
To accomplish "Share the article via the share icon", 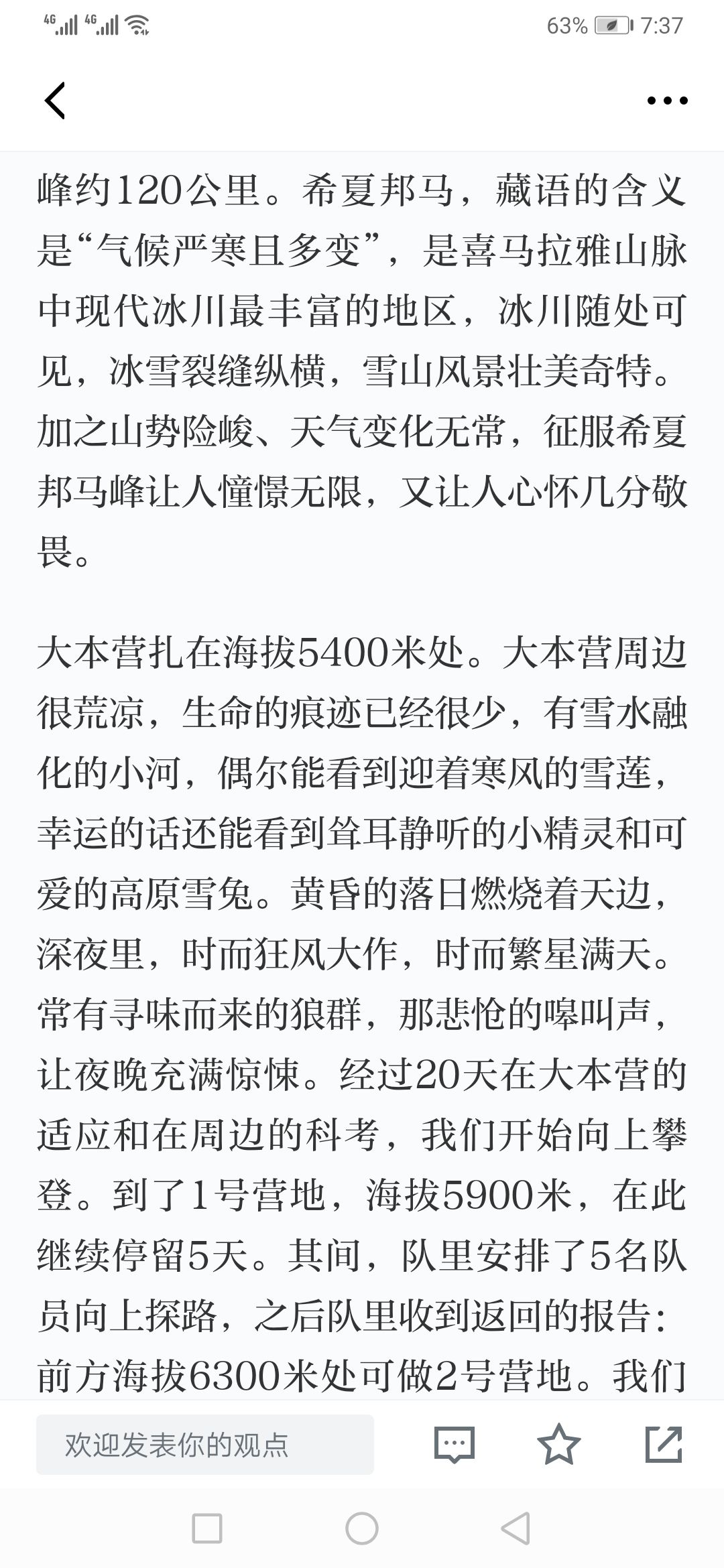I will pyautogui.click(x=664, y=1444).
